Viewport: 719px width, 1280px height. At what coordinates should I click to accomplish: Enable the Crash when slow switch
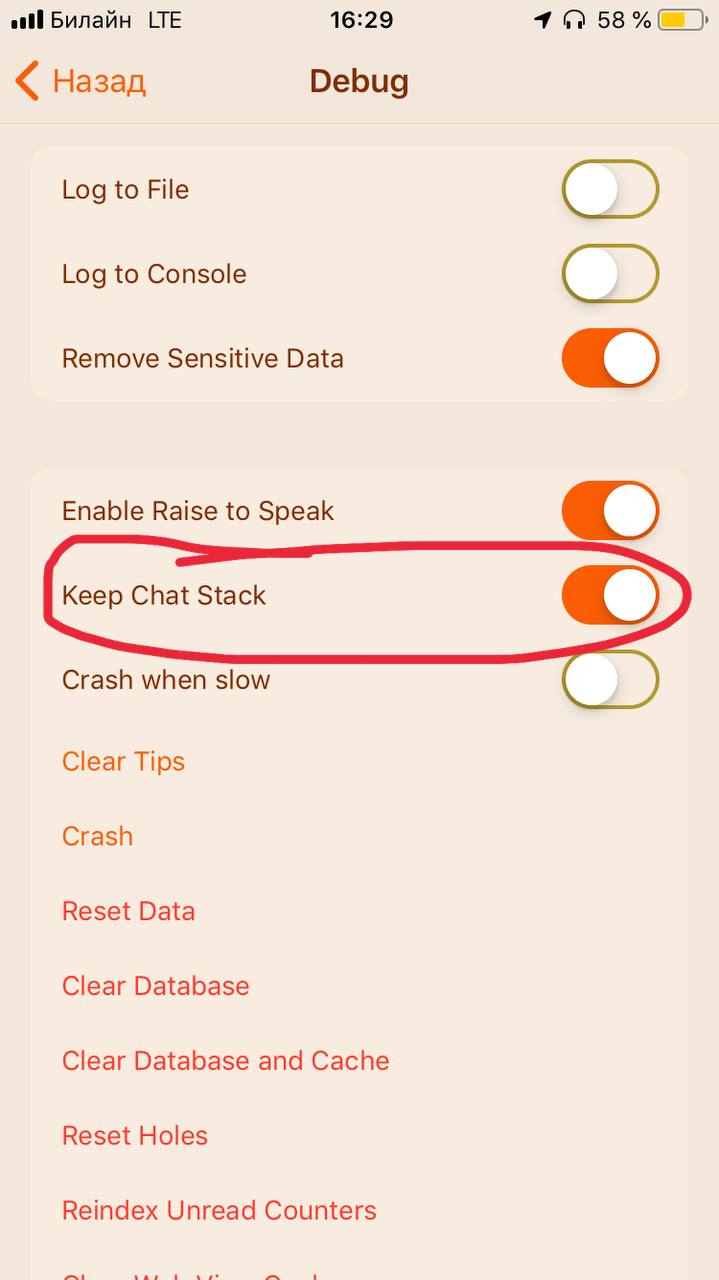pos(609,680)
